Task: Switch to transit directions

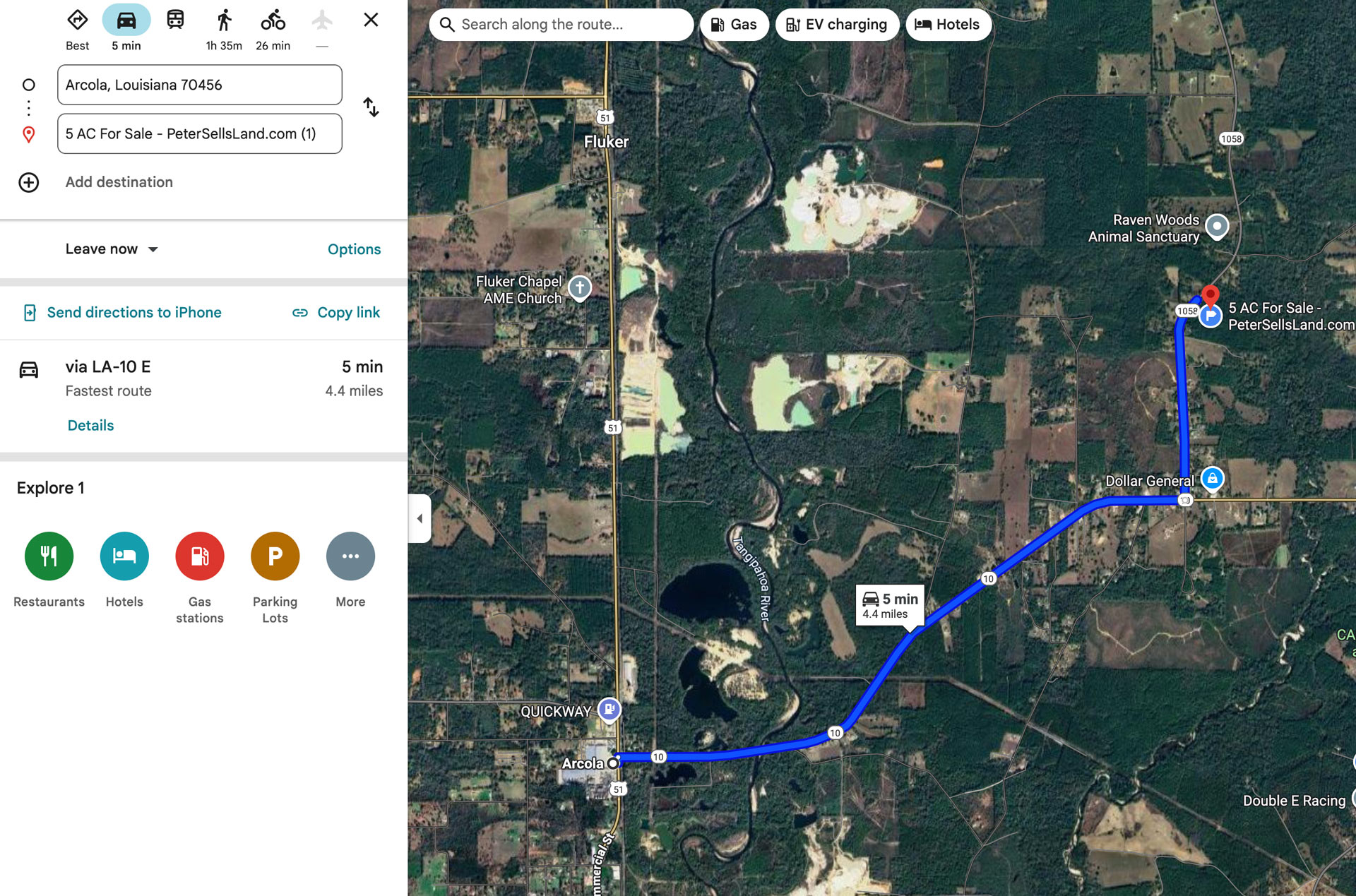Action: coord(175,20)
